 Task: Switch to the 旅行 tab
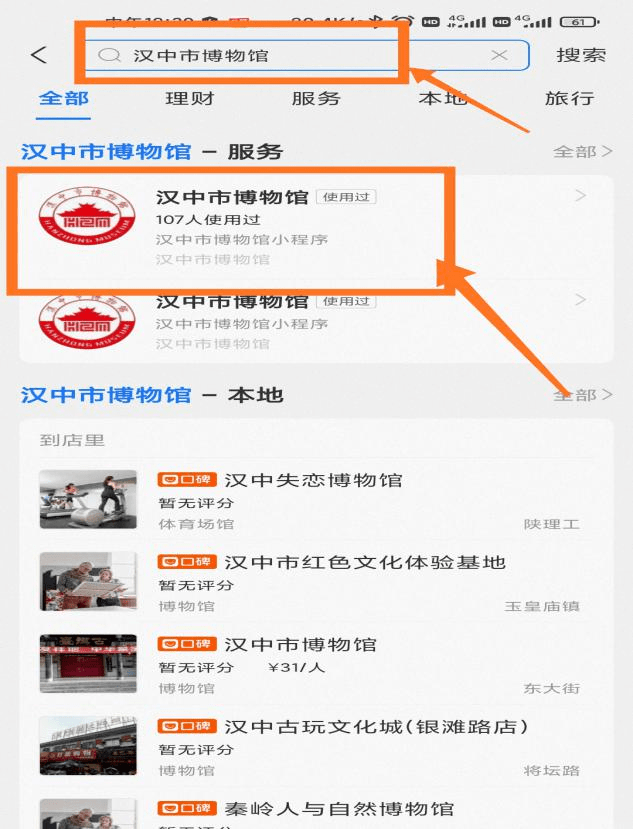569,98
